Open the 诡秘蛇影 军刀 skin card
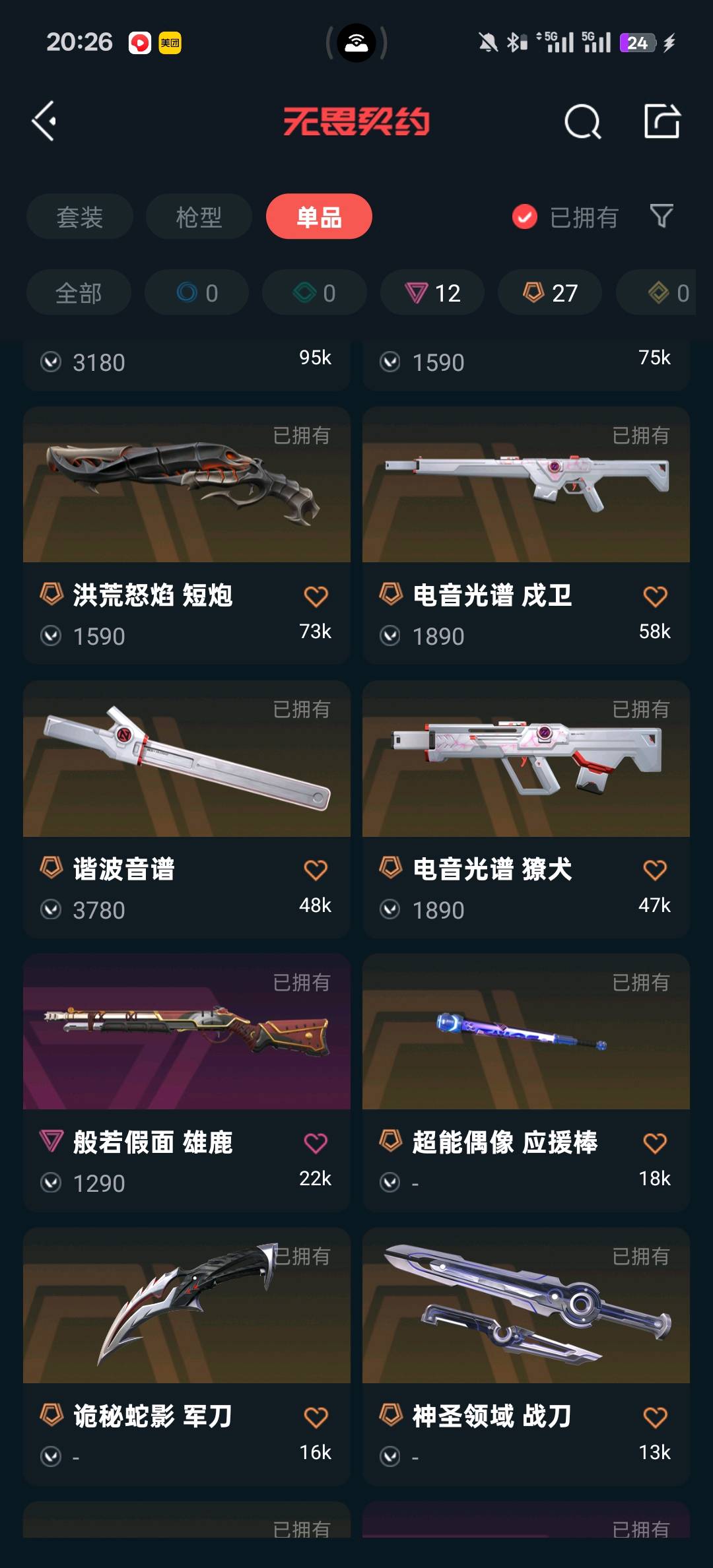This screenshot has width=713, height=1568. (187, 1305)
